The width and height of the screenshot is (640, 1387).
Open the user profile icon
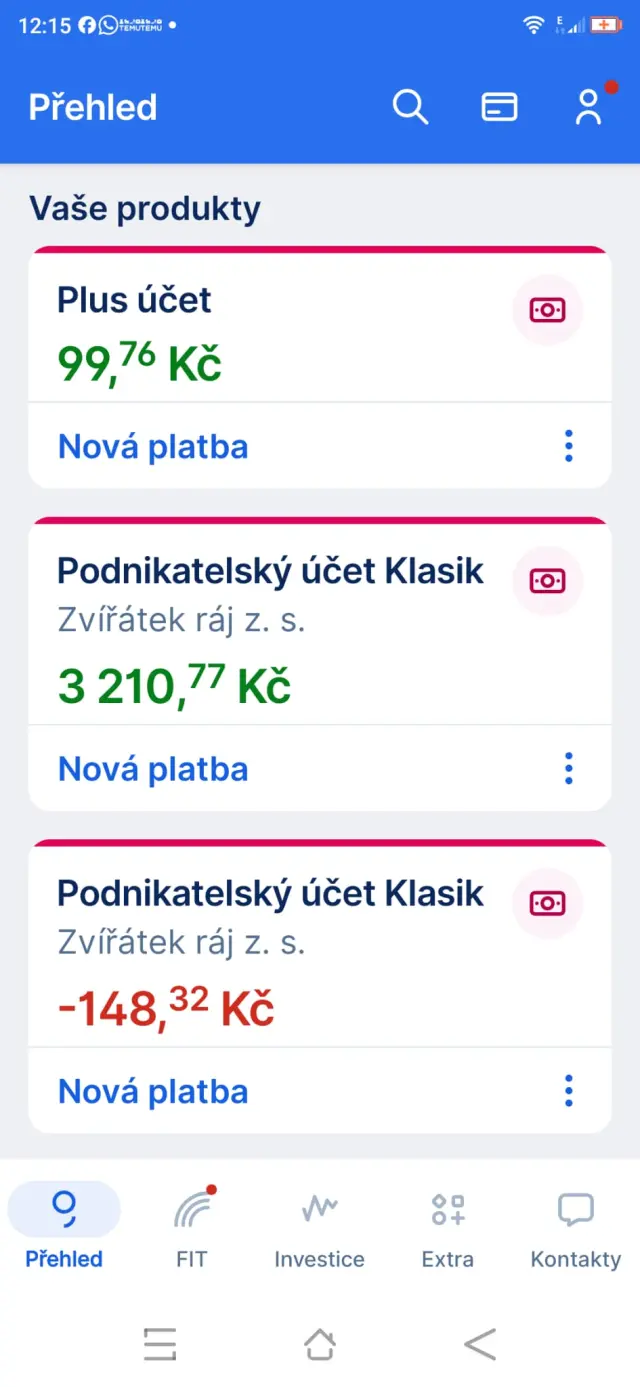pos(588,107)
